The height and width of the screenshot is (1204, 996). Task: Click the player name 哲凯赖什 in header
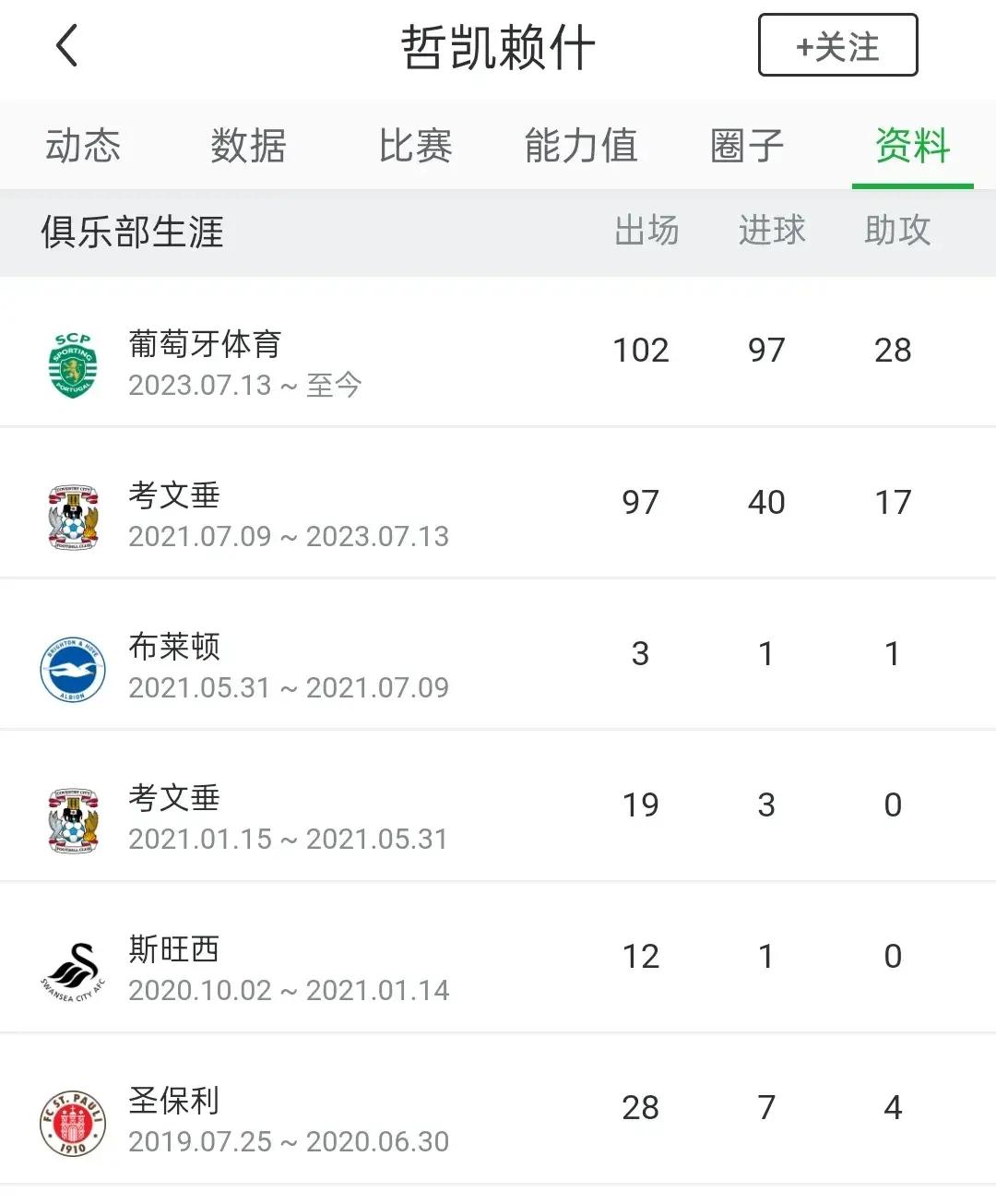pos(498,44)
